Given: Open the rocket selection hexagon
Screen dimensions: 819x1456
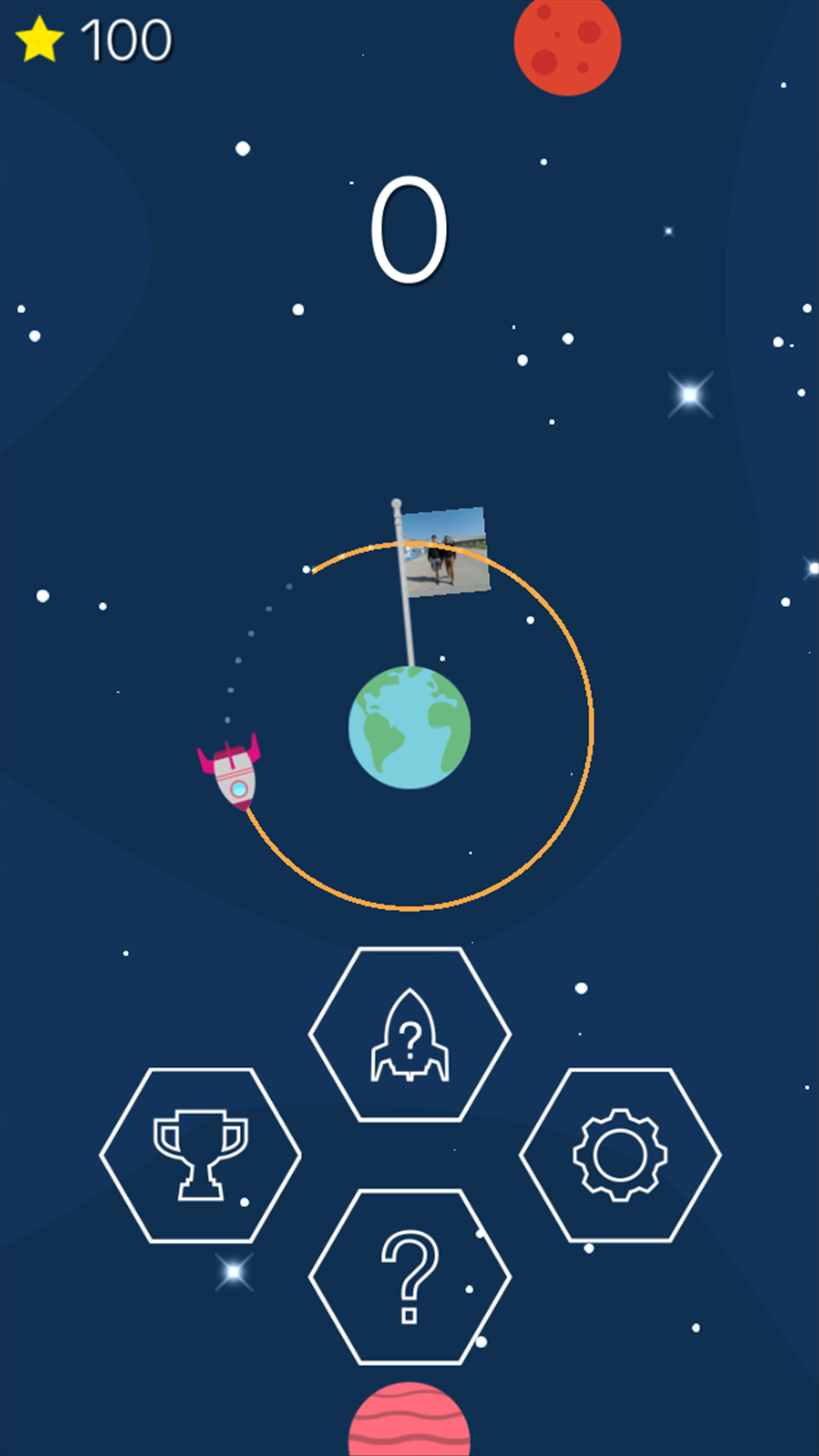Looking at the screenshot, I should coord(409,1034).
